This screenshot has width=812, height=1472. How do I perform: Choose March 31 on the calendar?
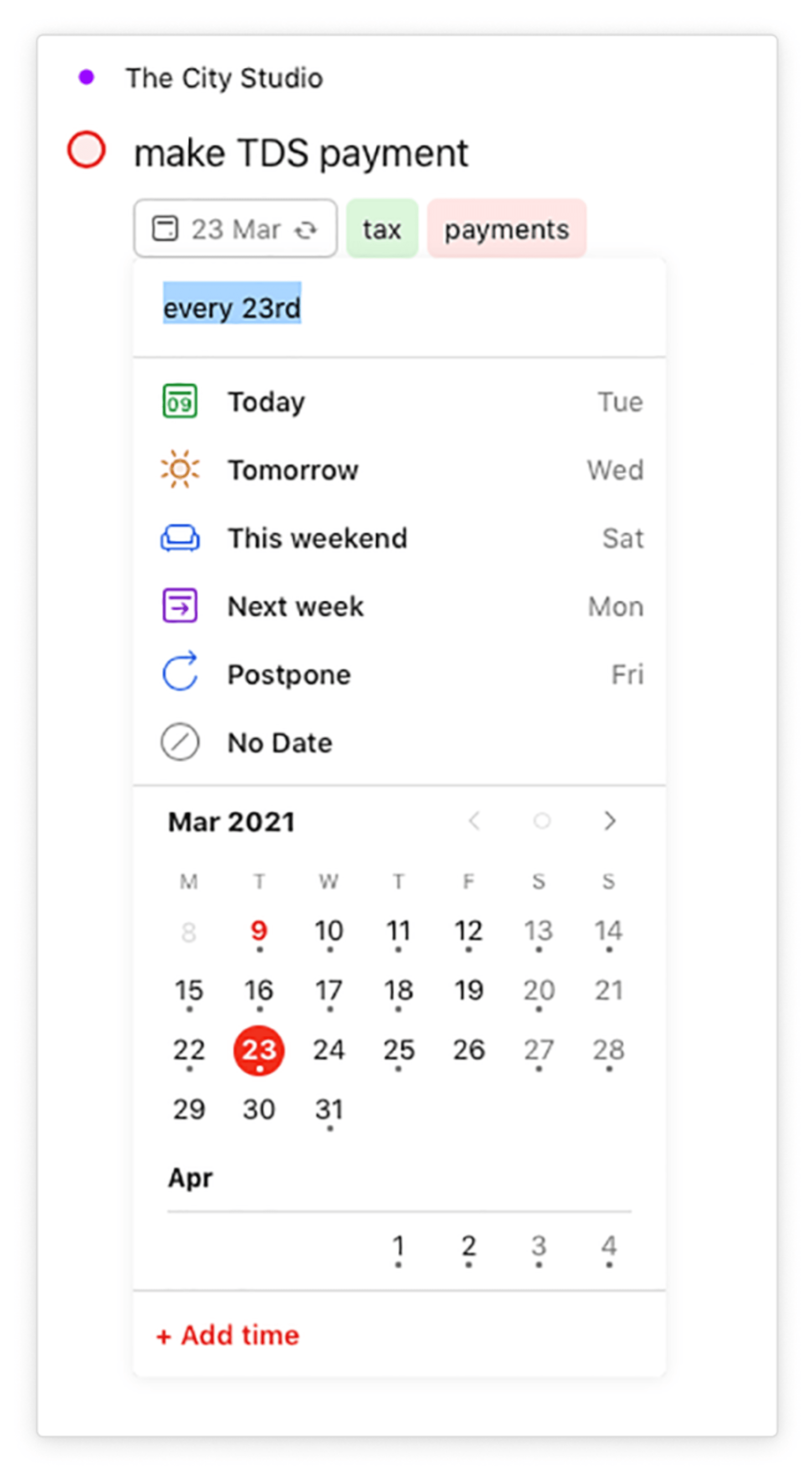click(329, 1110)
